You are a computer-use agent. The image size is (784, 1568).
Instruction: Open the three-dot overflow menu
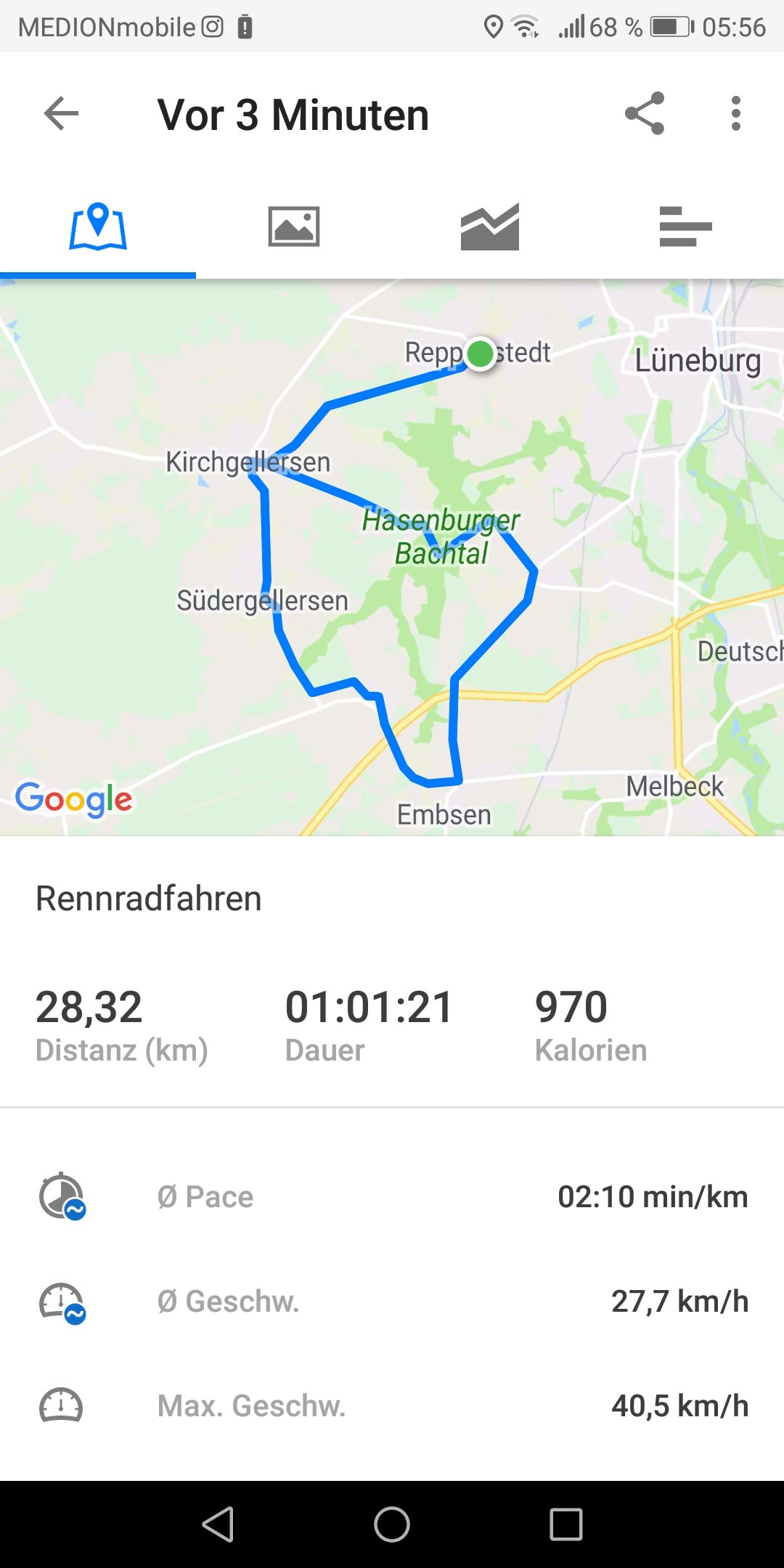click(x=736, y=114)
